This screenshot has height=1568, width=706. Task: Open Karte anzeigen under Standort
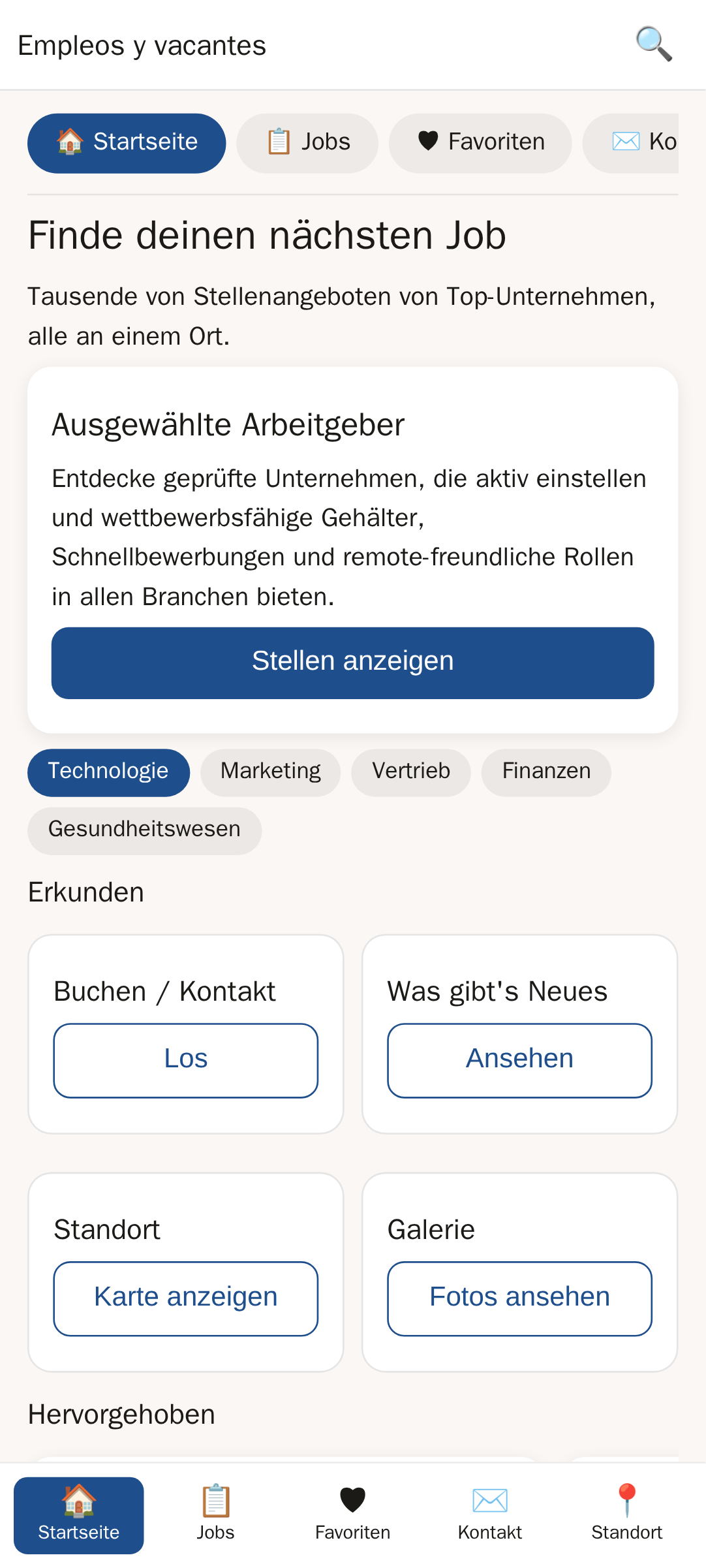click(186, 1298)
